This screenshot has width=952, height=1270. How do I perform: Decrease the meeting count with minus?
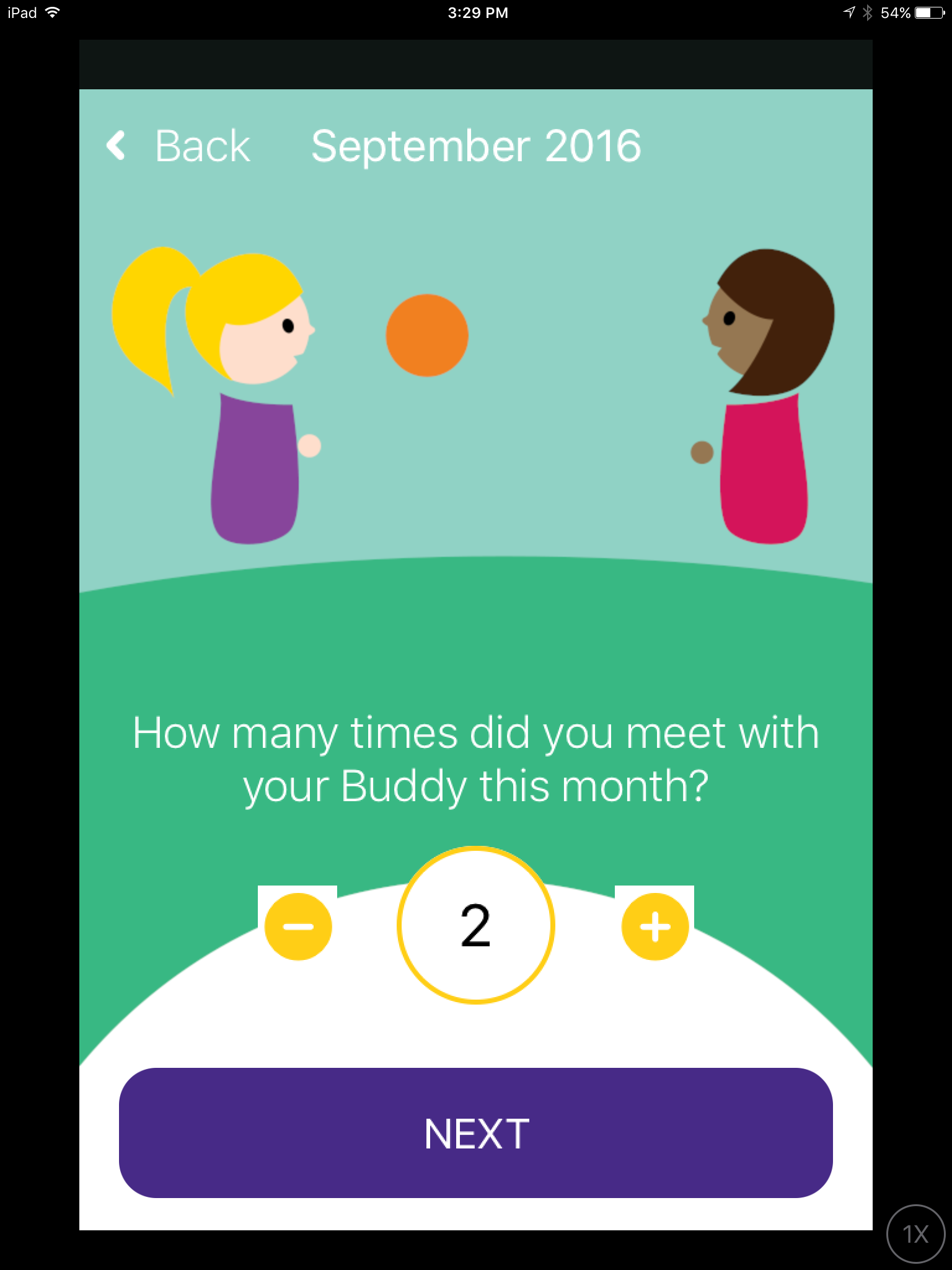pyautogui.click(x=298, y=926)
